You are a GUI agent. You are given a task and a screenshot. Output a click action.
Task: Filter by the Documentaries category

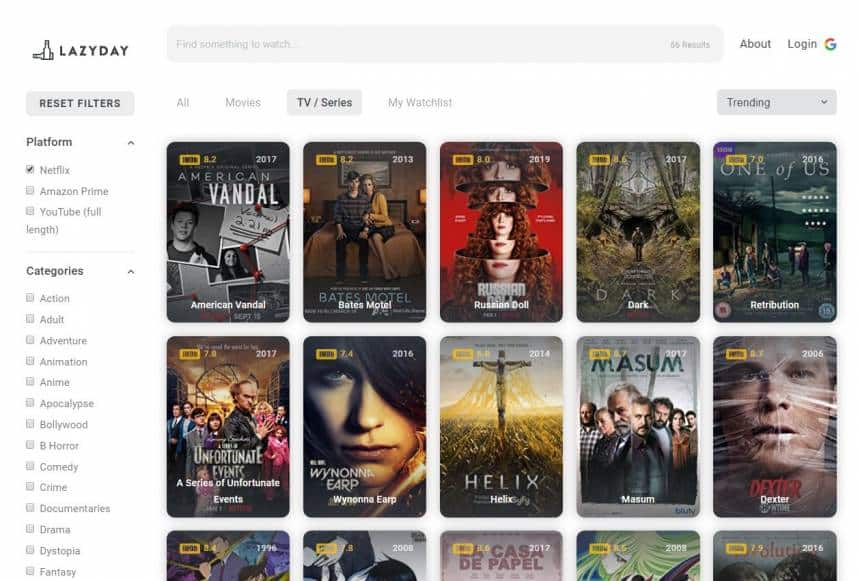click(x=30, y=508)
